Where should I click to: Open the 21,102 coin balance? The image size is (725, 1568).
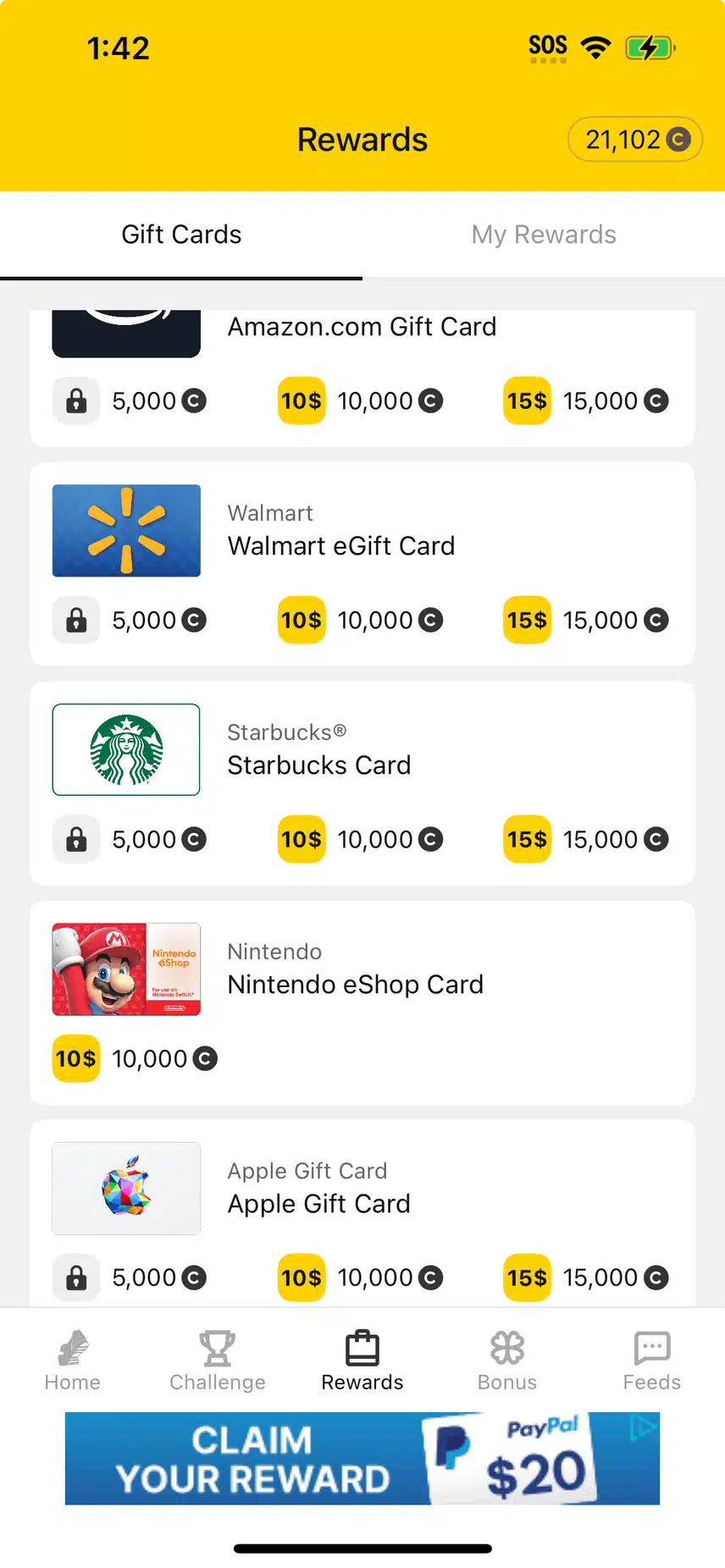[635, 140]
